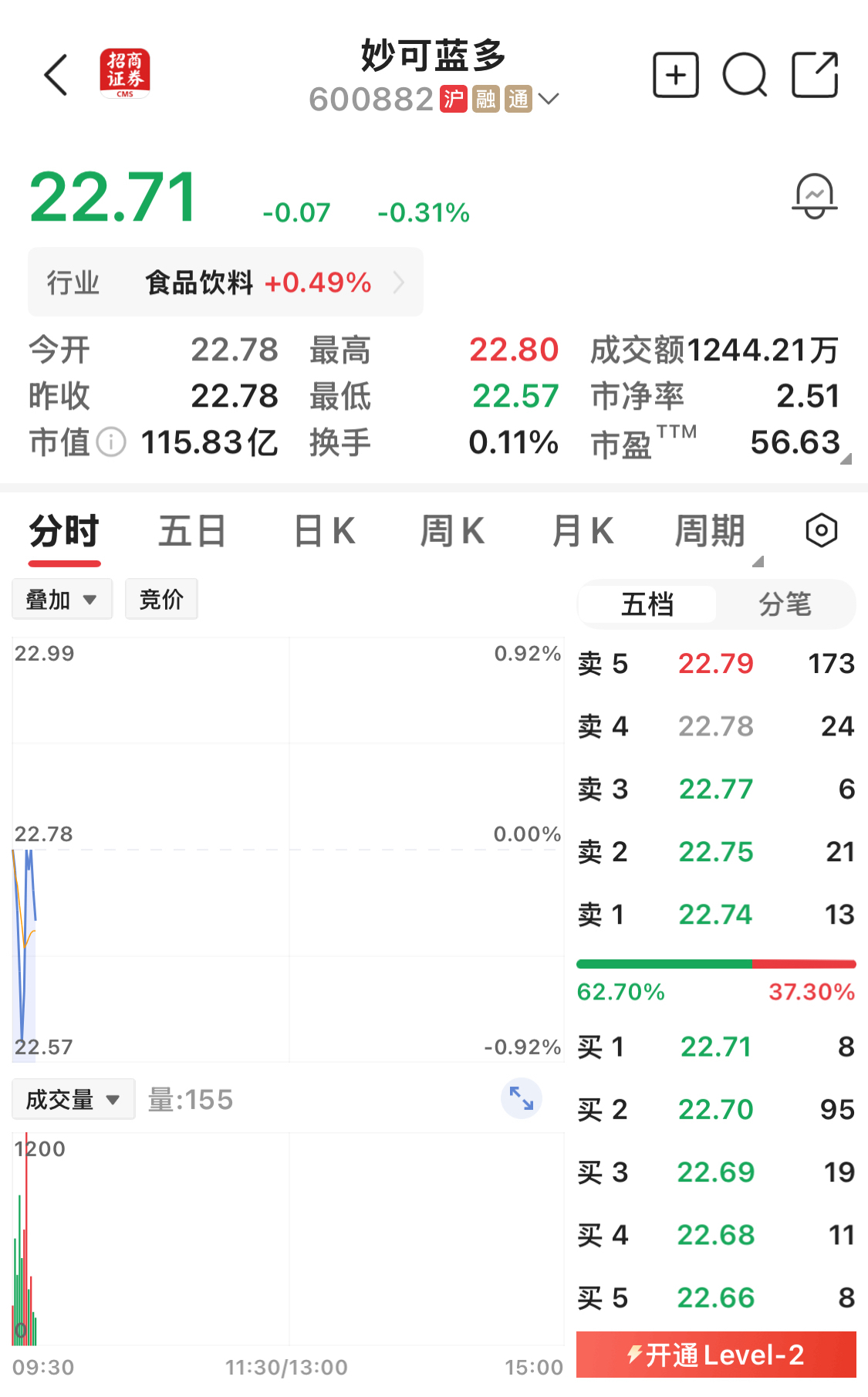Expand the stock code dropdown chevron
Screen dimensions: 868x1397
549,99
